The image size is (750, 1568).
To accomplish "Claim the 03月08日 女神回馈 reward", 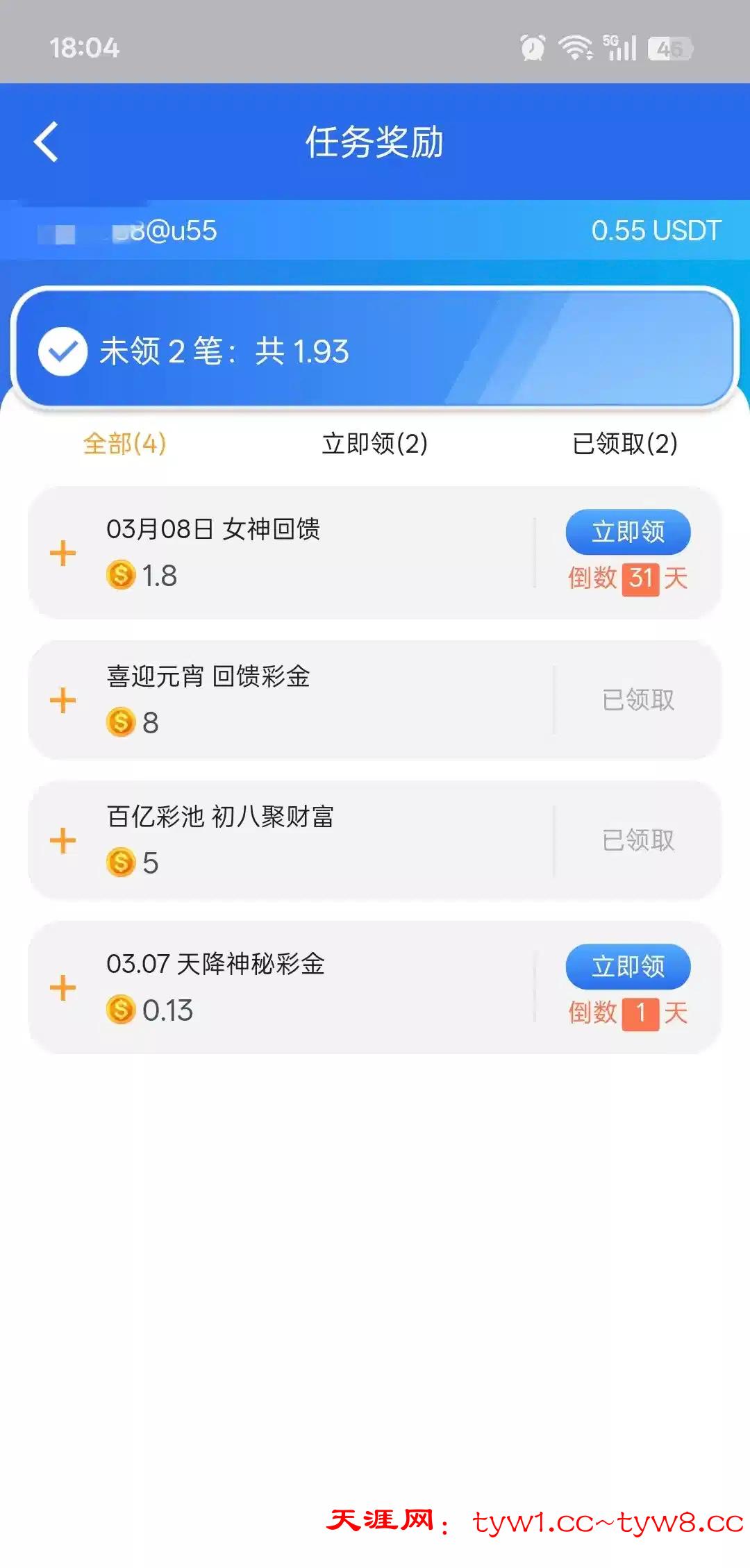I will 628,532.
